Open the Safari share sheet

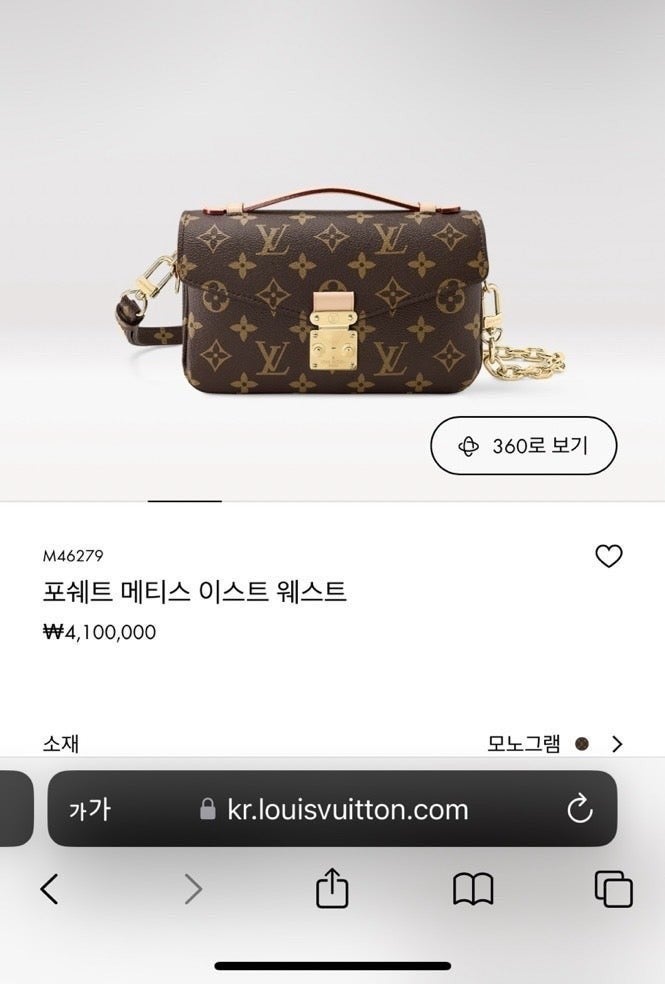332,888
